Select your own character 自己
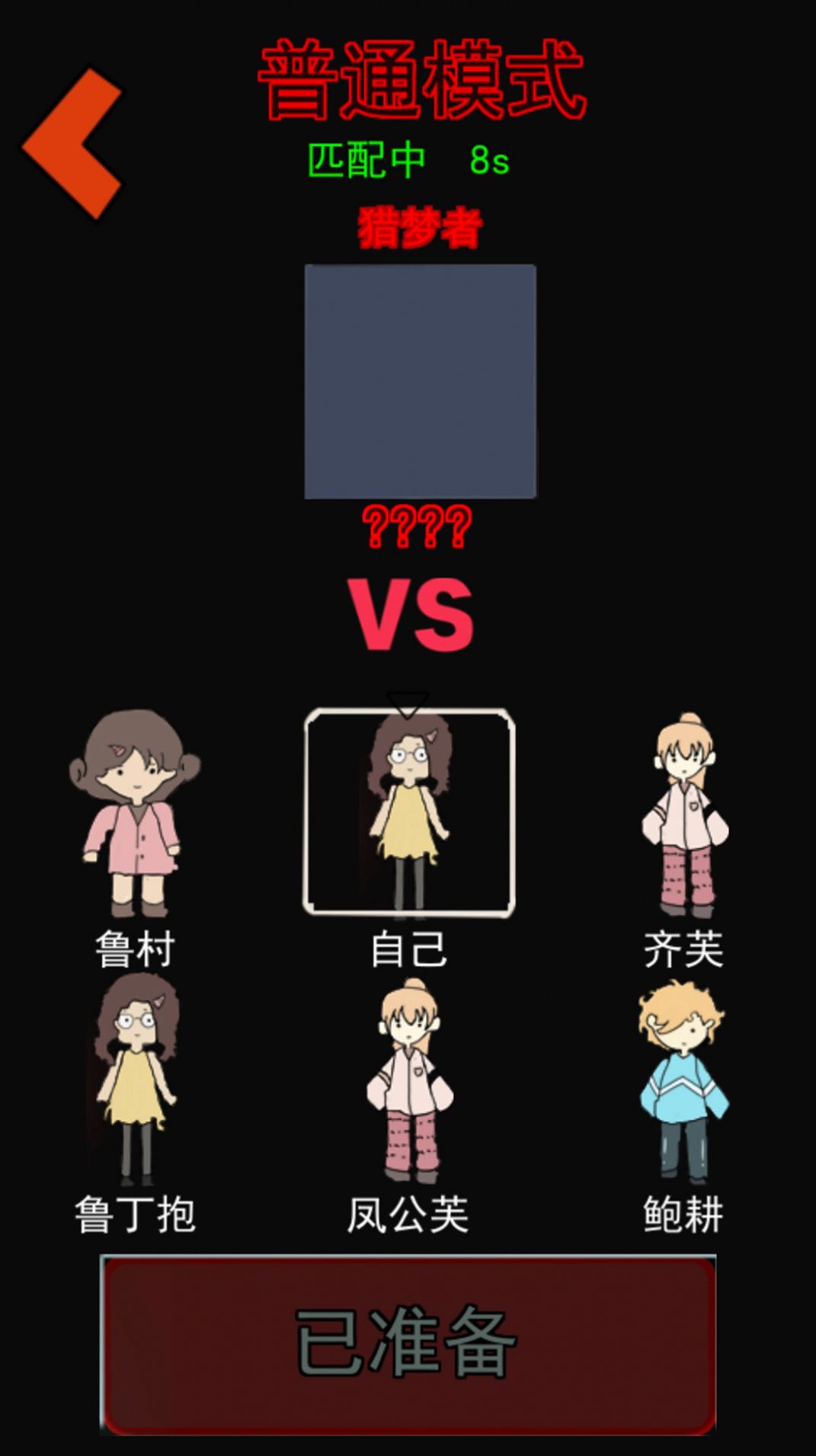 409,813
